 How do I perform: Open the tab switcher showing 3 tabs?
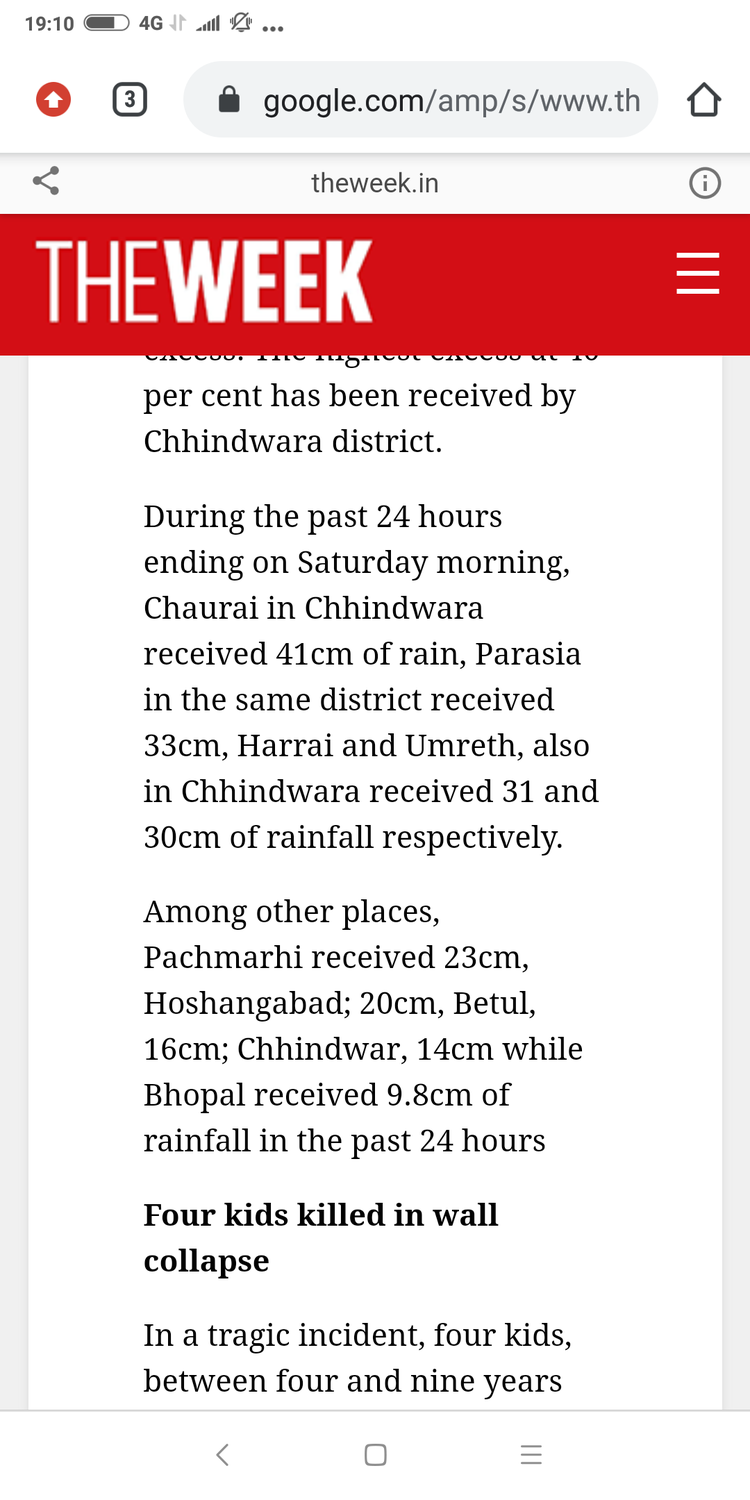click(130, 100)
